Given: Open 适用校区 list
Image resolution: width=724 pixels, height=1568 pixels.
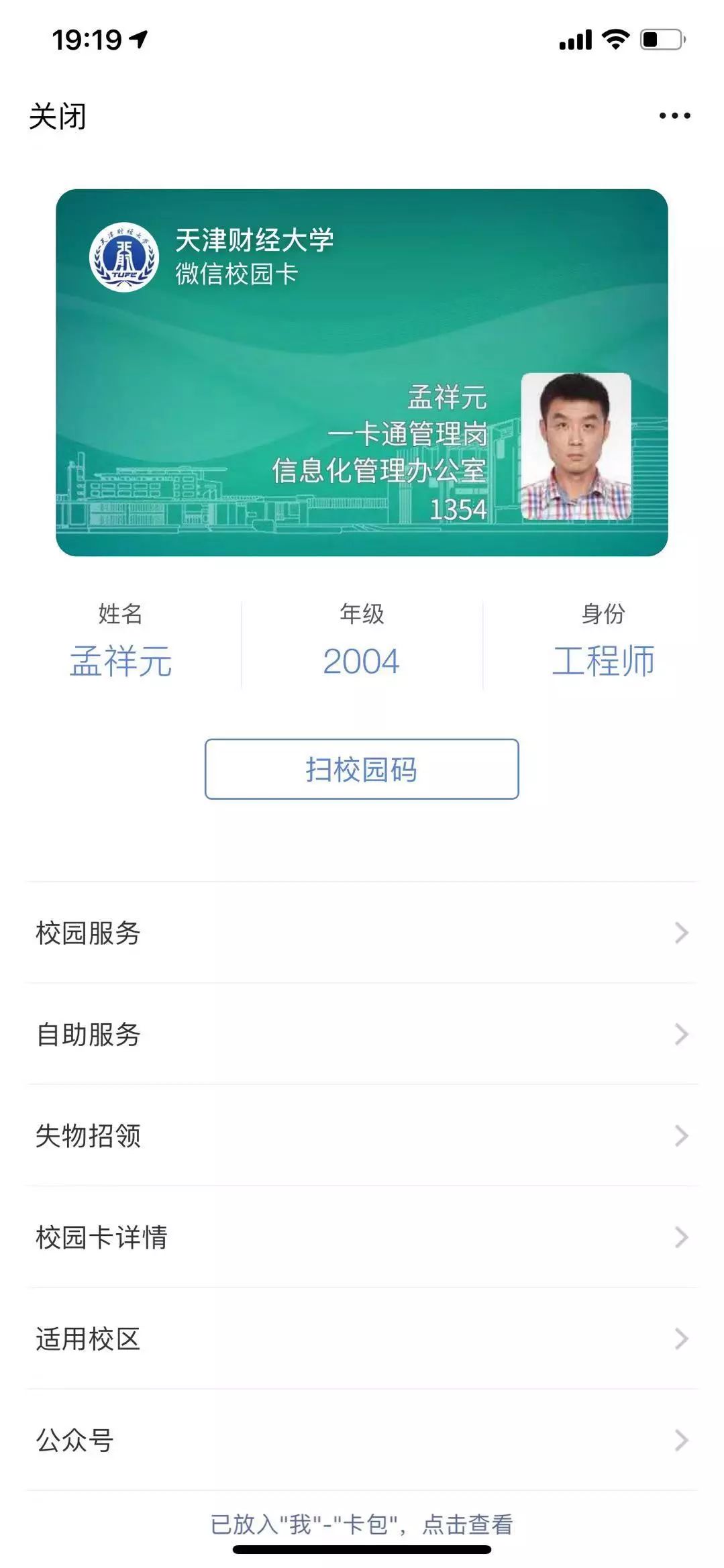Looking at the screenshot, I should pyautogui.click(x=362, y=1339).
